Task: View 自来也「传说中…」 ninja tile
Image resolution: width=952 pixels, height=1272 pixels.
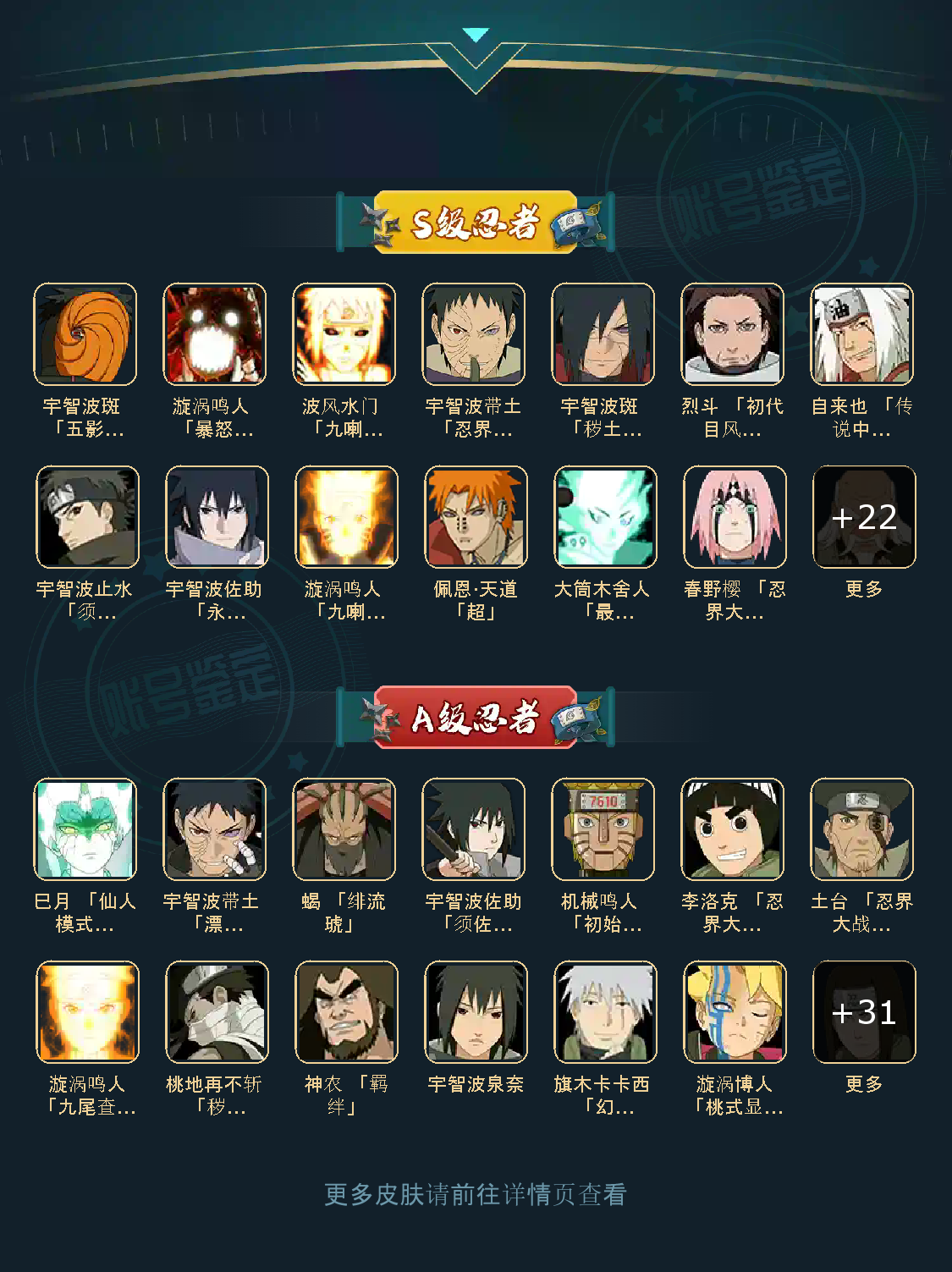Action: pos(861,334)
